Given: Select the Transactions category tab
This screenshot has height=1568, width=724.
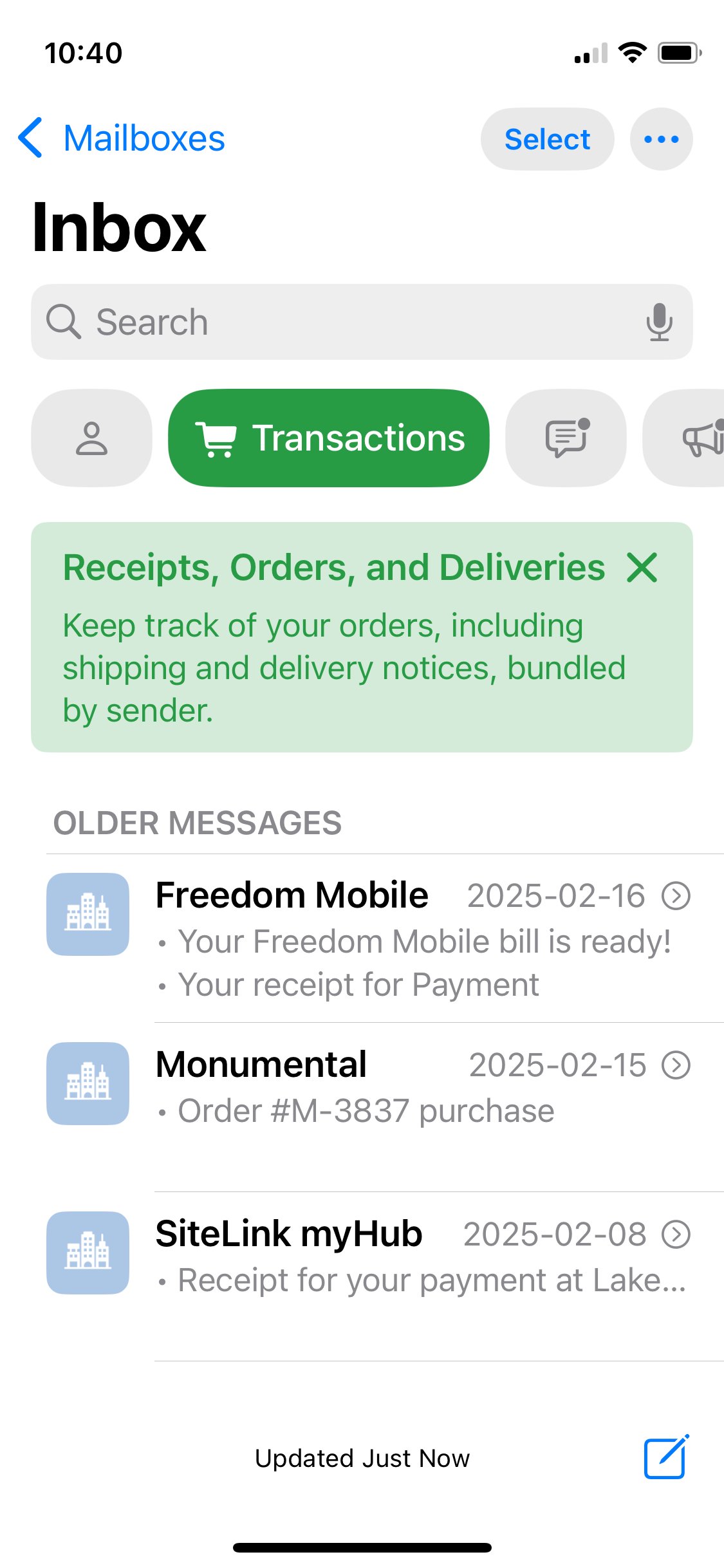Looking at the screenshot, I should tap(329, 438).
